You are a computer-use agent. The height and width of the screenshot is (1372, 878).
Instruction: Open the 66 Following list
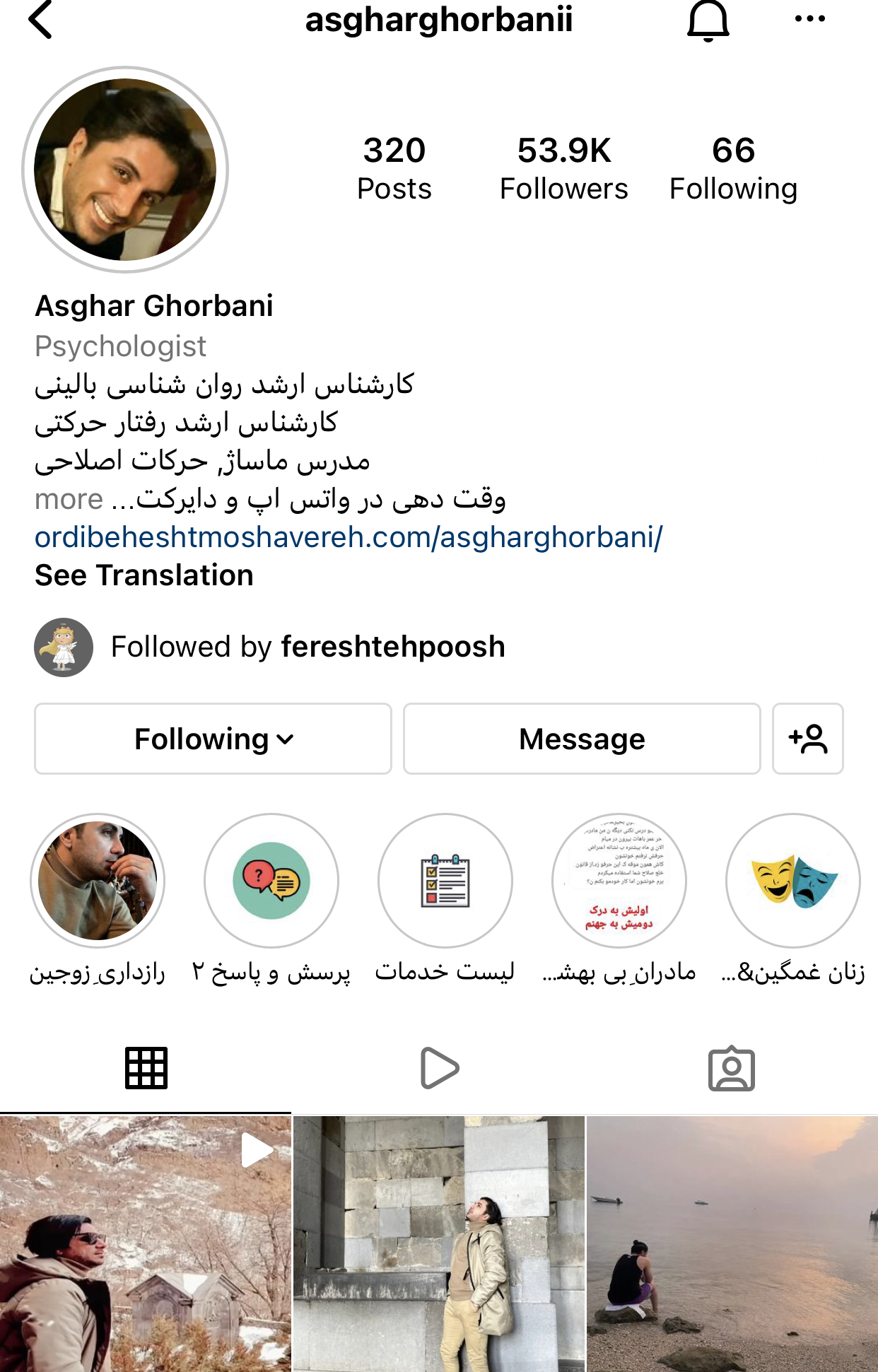[x=733, y=169]
